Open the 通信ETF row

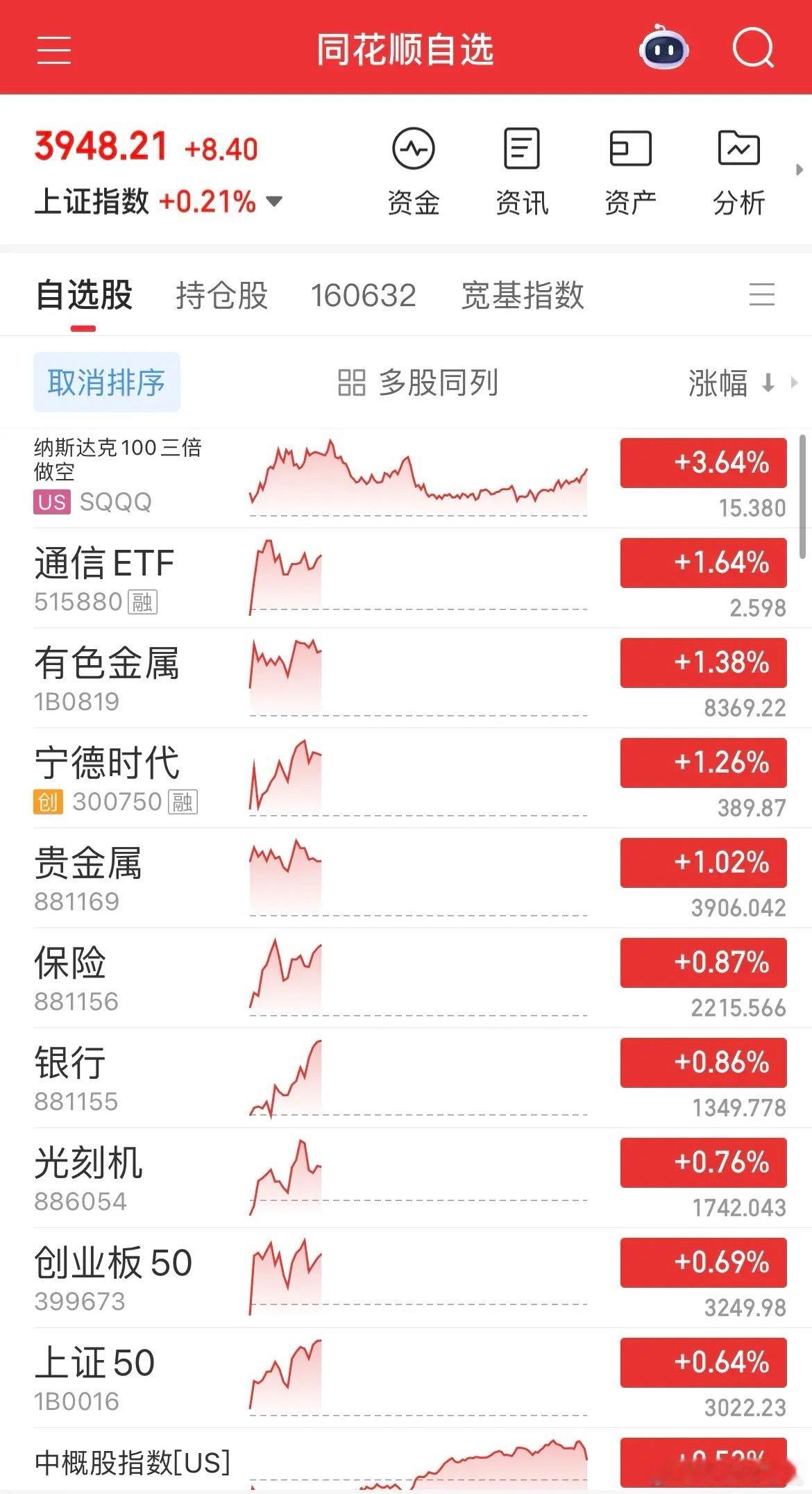(406, 578)
